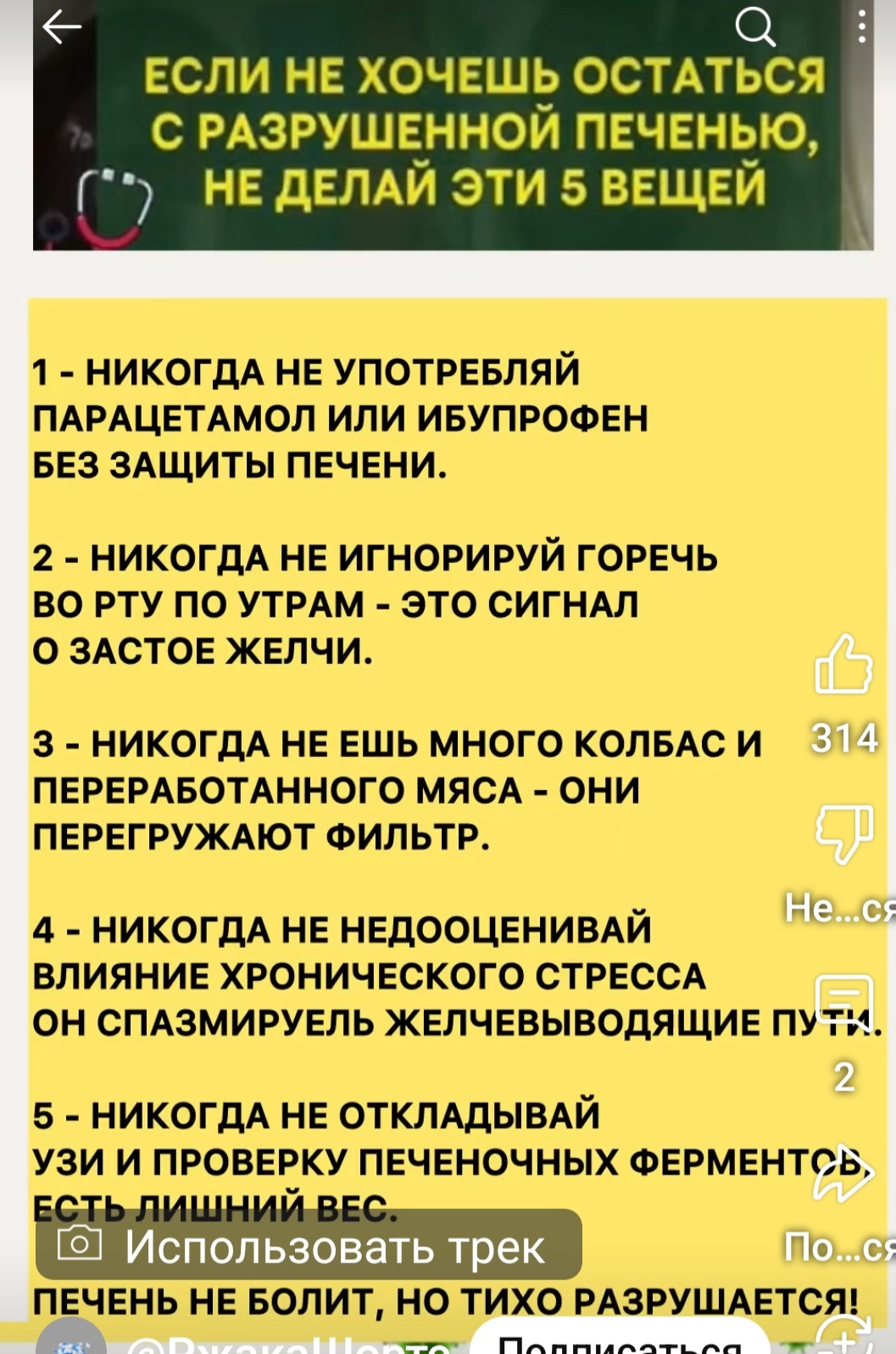Tap the Использовать трек button
The height and width of the screenshot is (1354, 896).
pos(309,1246)
